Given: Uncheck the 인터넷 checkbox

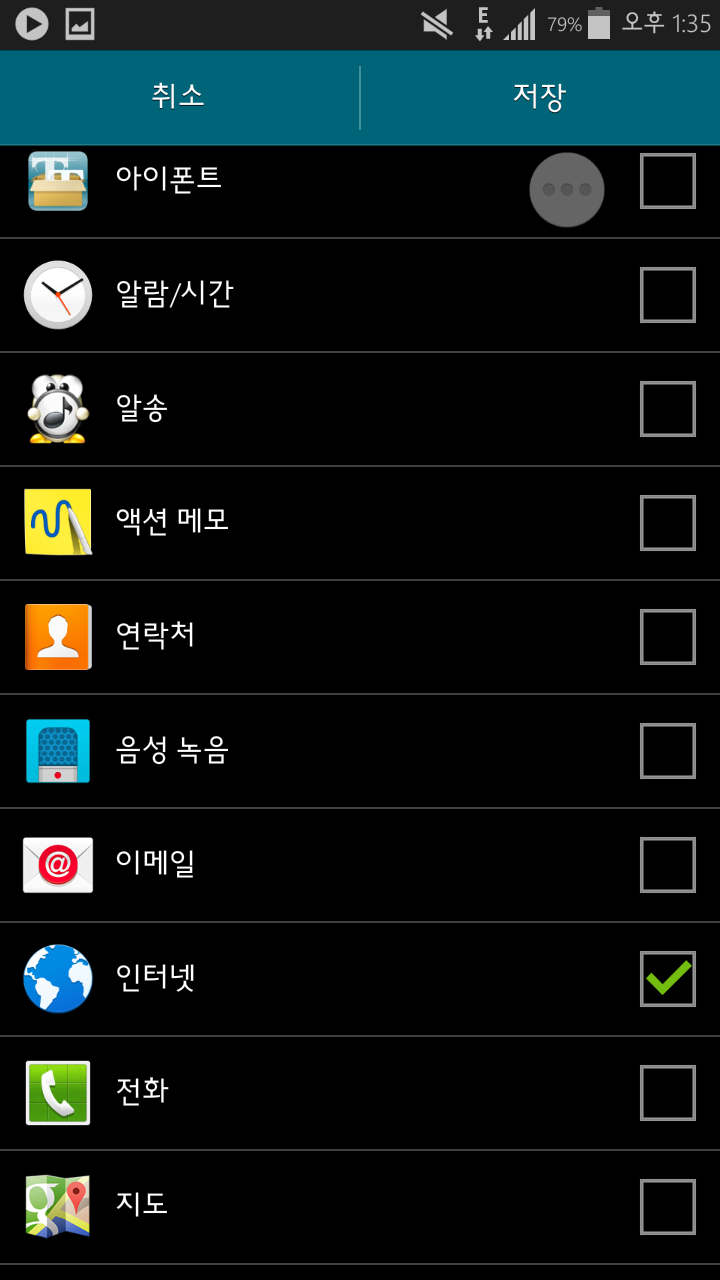Looking at the screenshot, I should [668, 979].
